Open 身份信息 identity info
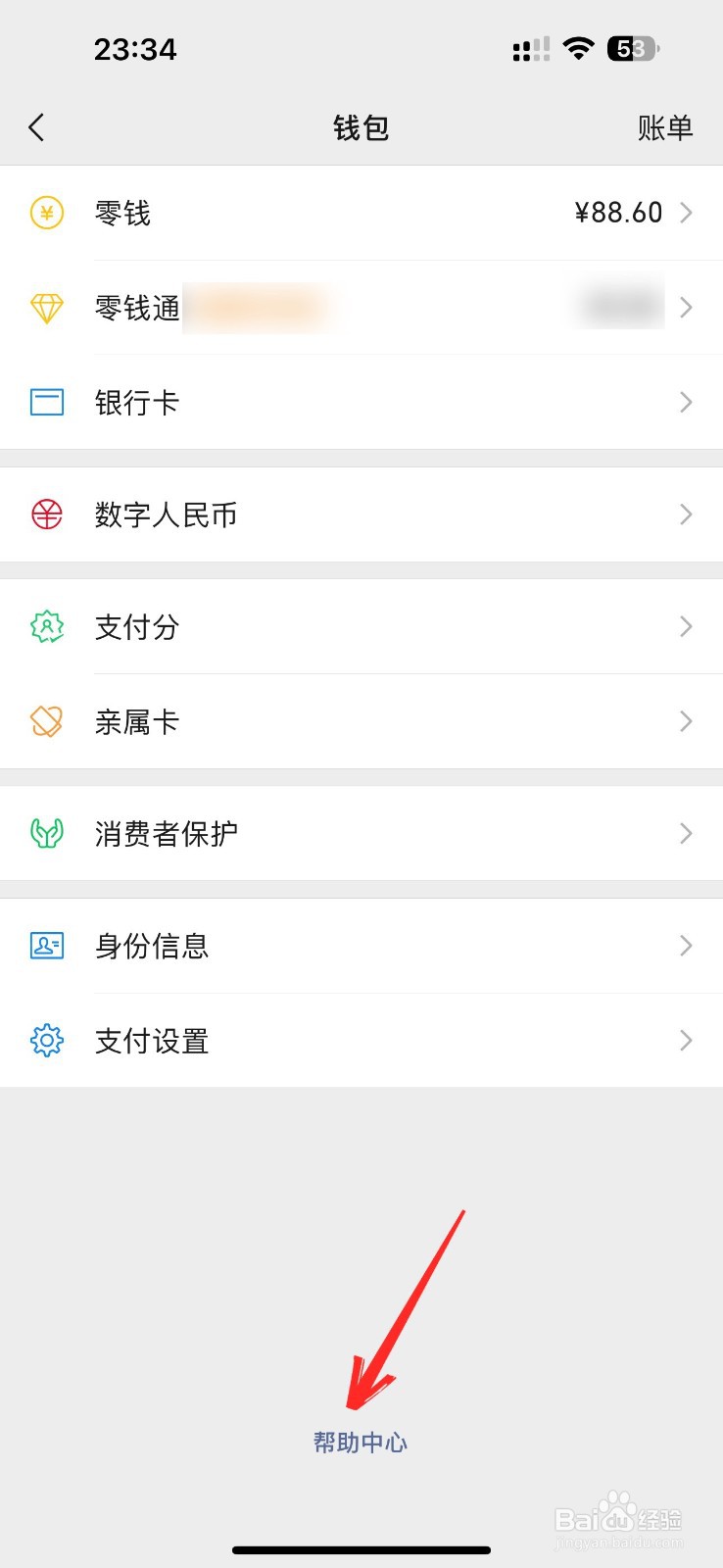The width and height of the screenshot is (723, 1568). point(361,946)
